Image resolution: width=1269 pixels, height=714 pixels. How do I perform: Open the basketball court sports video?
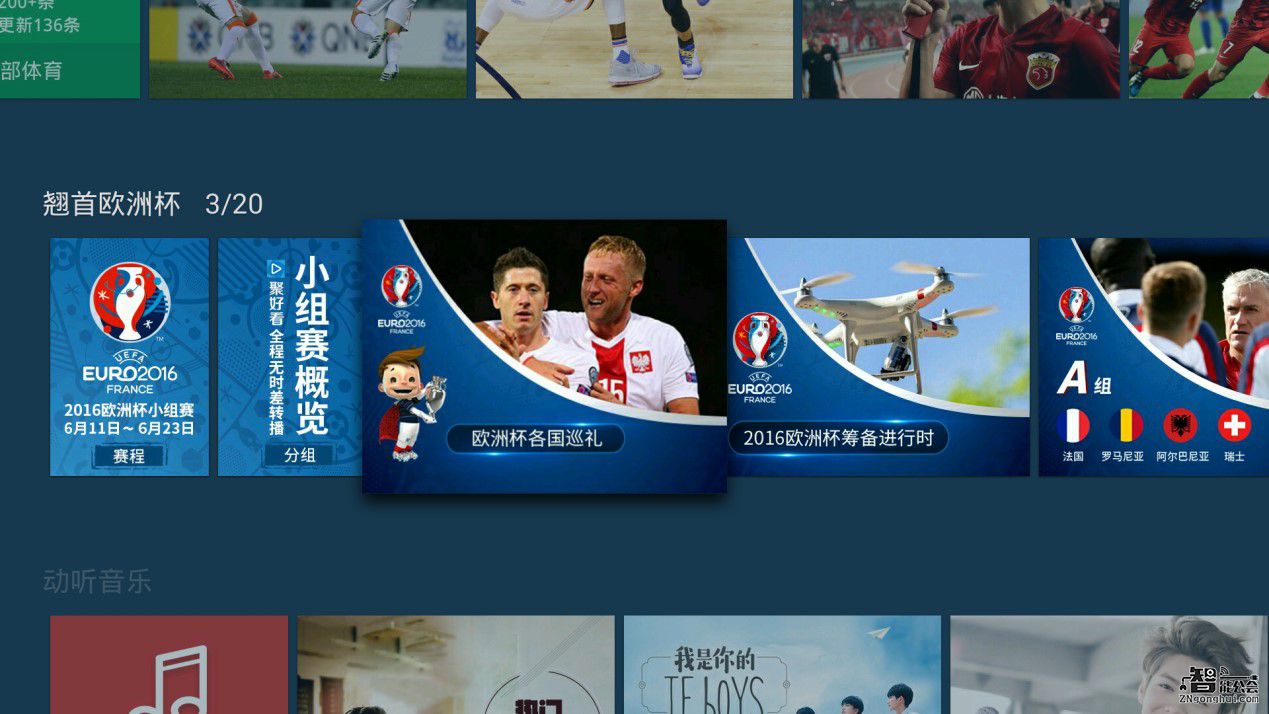[634, 48]
